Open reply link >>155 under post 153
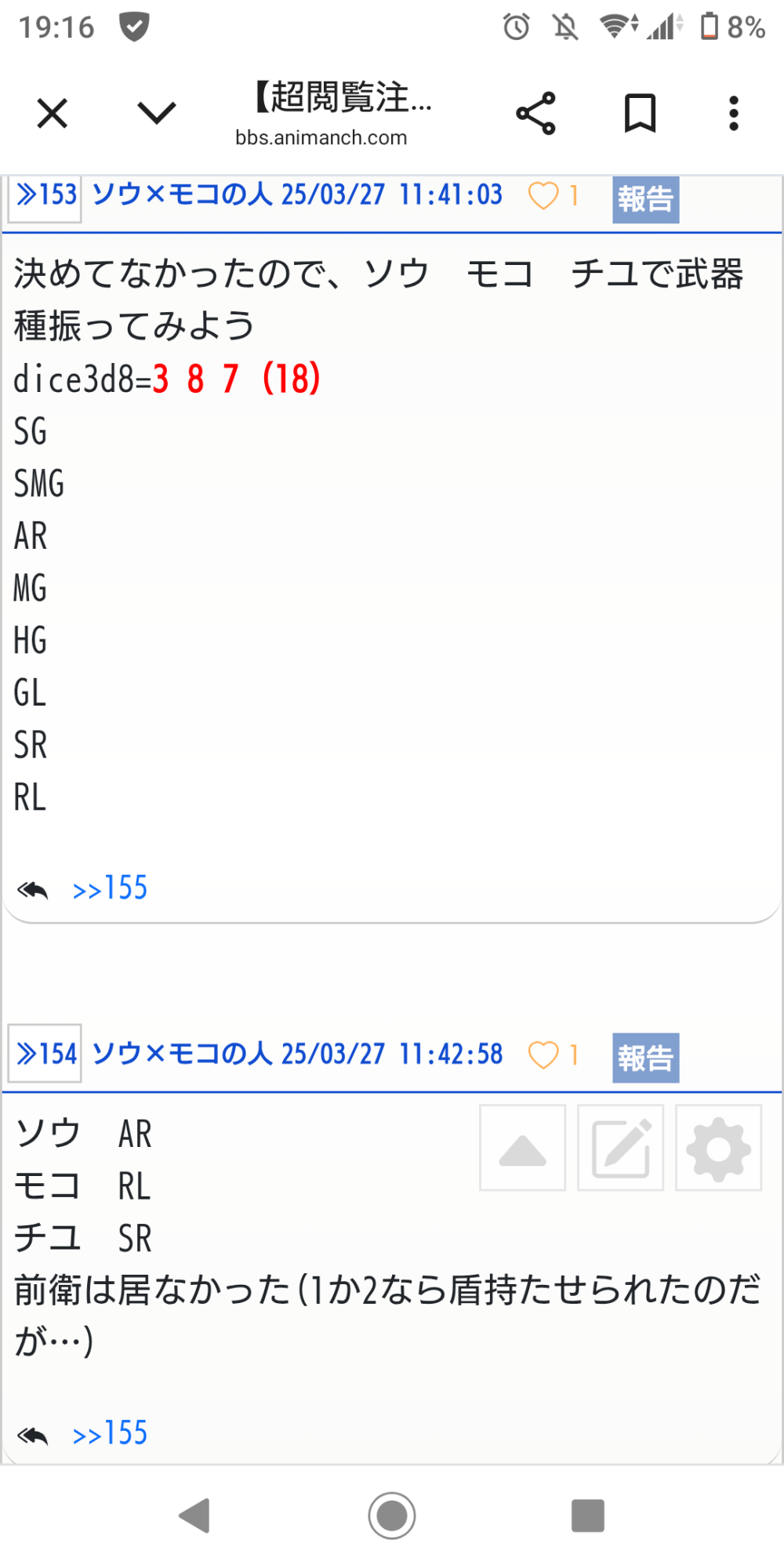 click(110, 888)
